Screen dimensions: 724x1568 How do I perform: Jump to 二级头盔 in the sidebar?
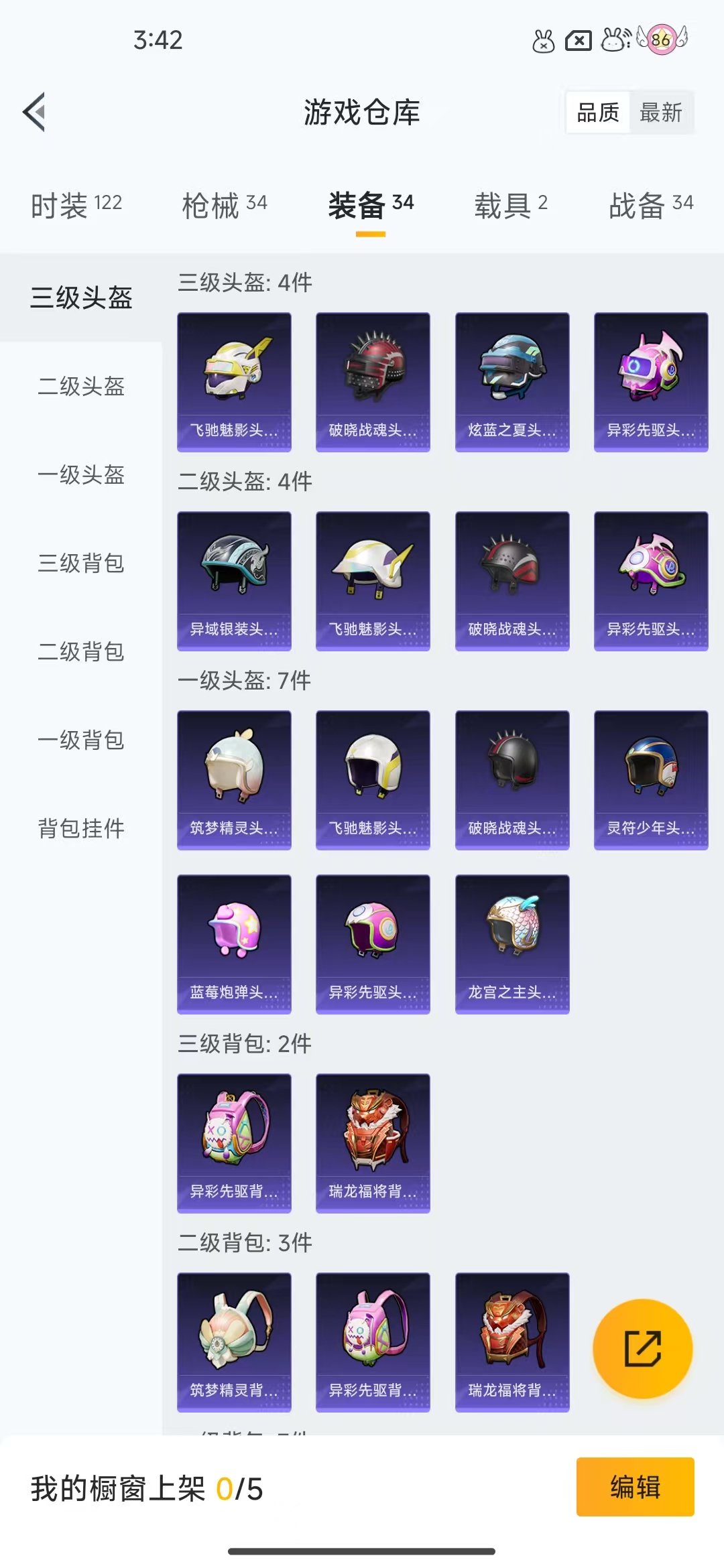(81, 386)
